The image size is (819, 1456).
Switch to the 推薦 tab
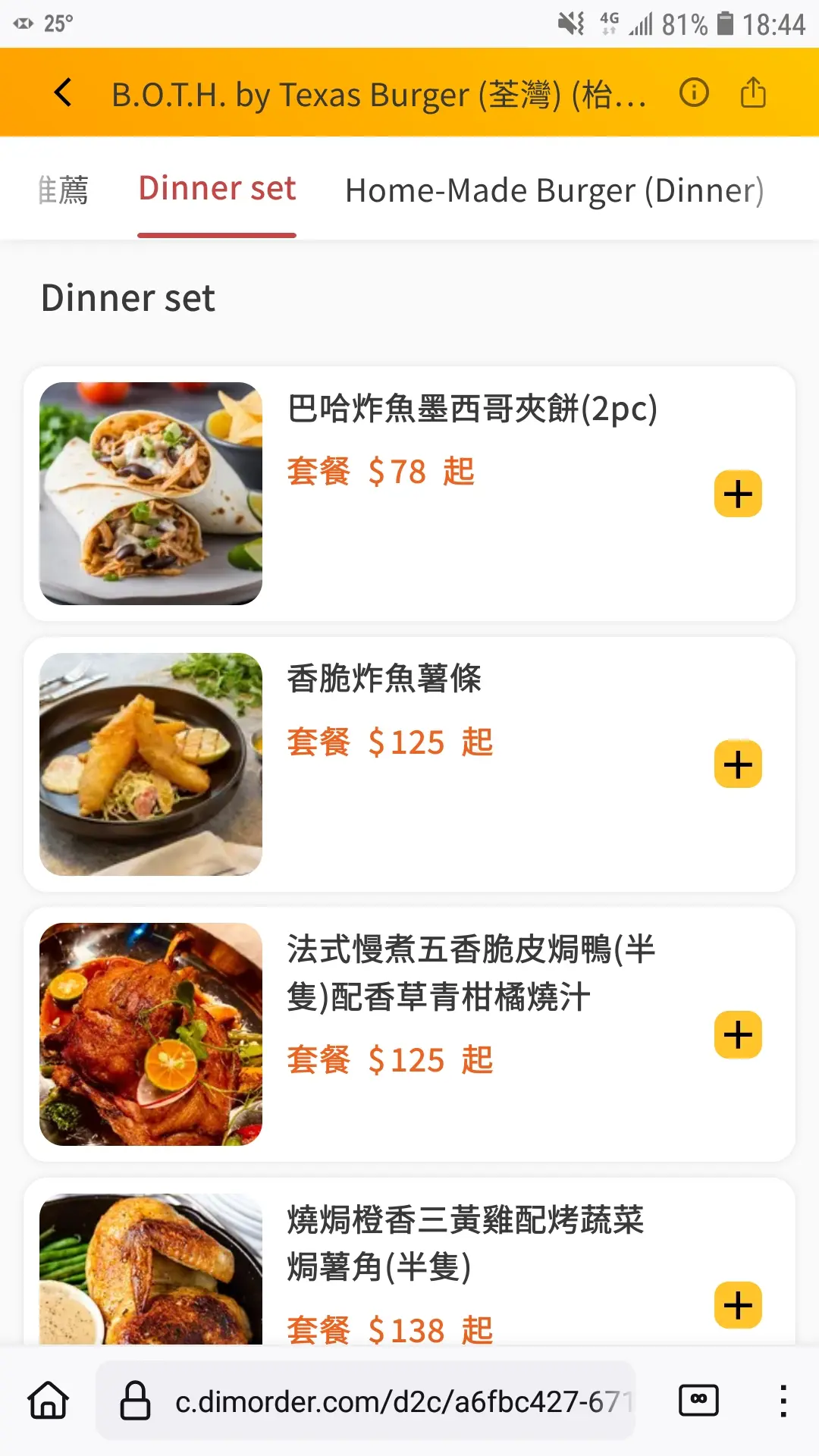pos(64,190)
